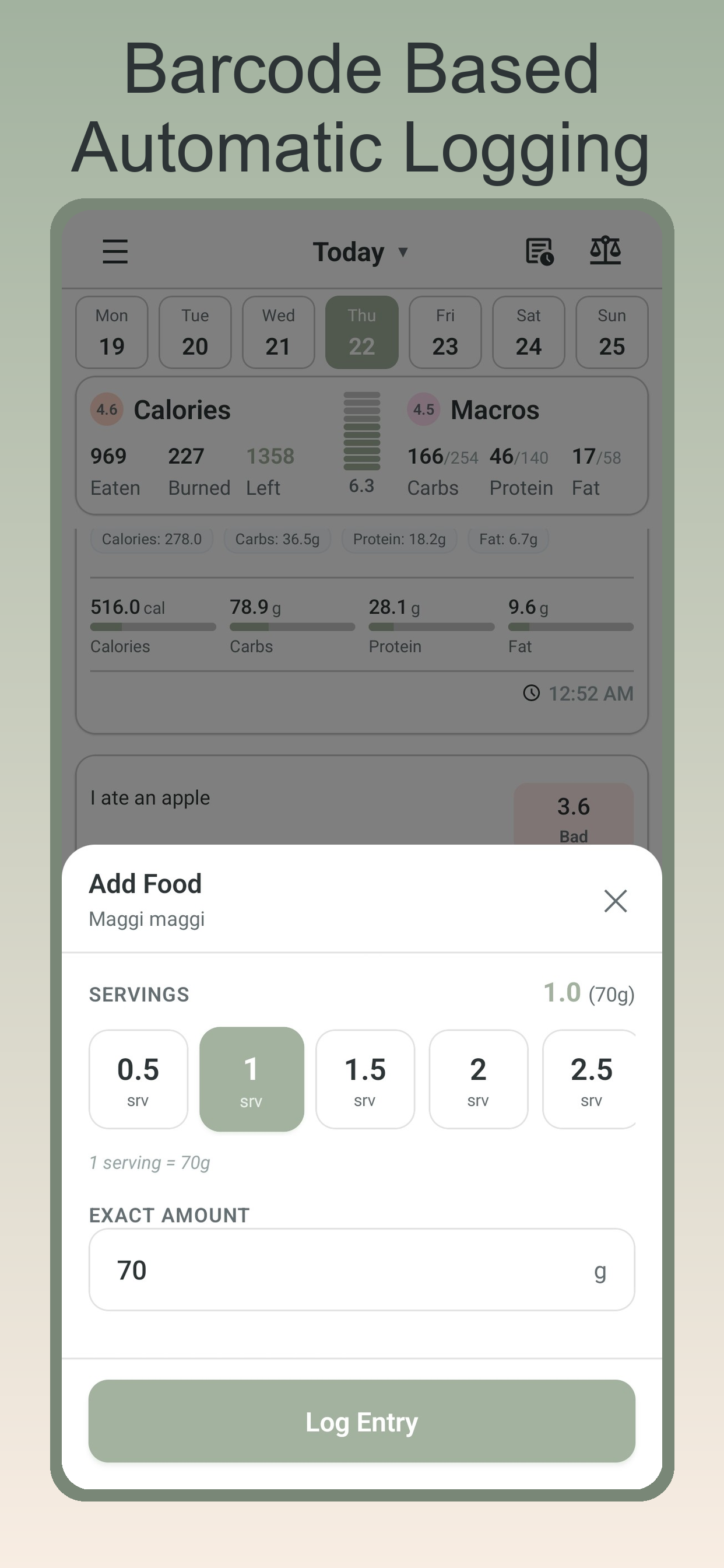Switch to Monday 19 tab
Screen dimensions: 724x1568
[111, 332]
